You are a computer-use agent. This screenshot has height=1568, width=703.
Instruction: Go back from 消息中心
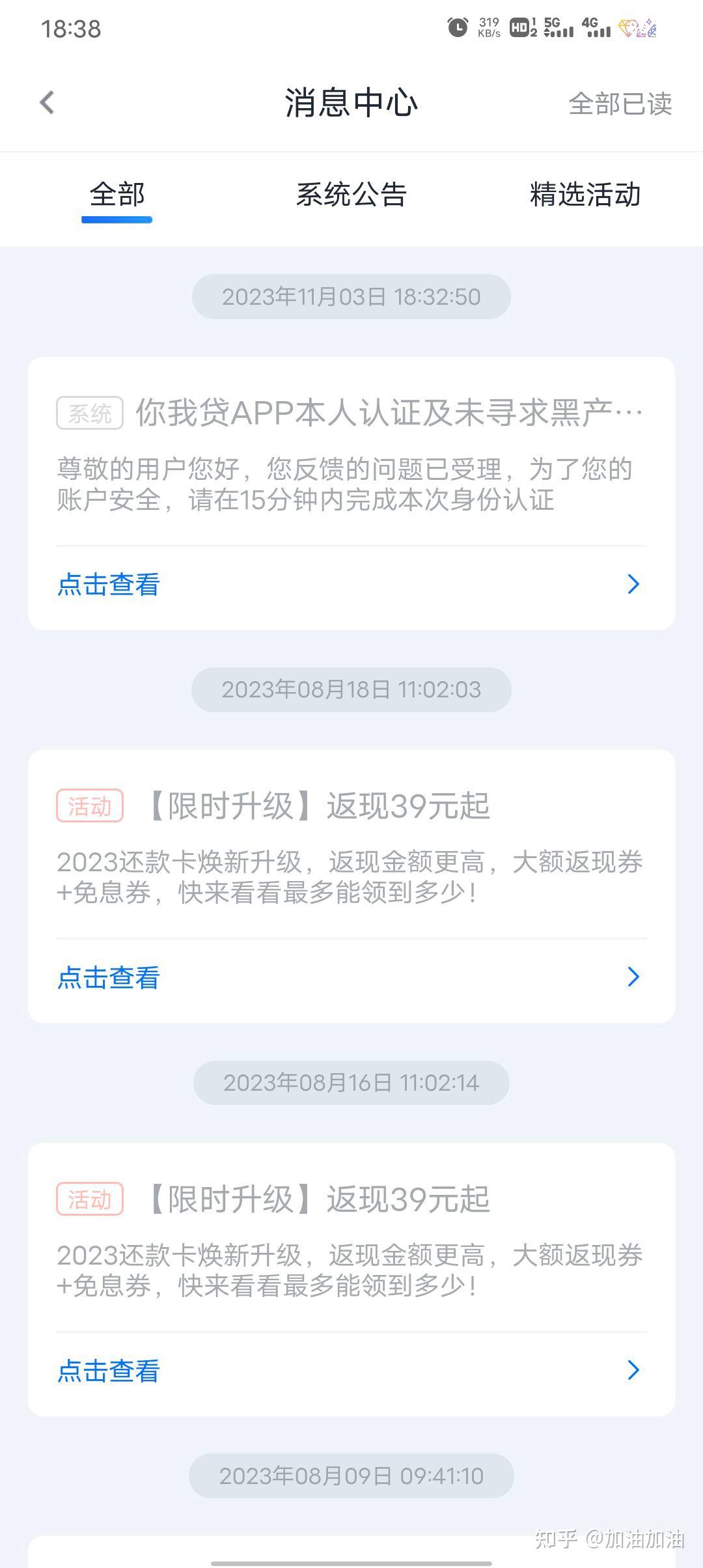pos(47,102)
